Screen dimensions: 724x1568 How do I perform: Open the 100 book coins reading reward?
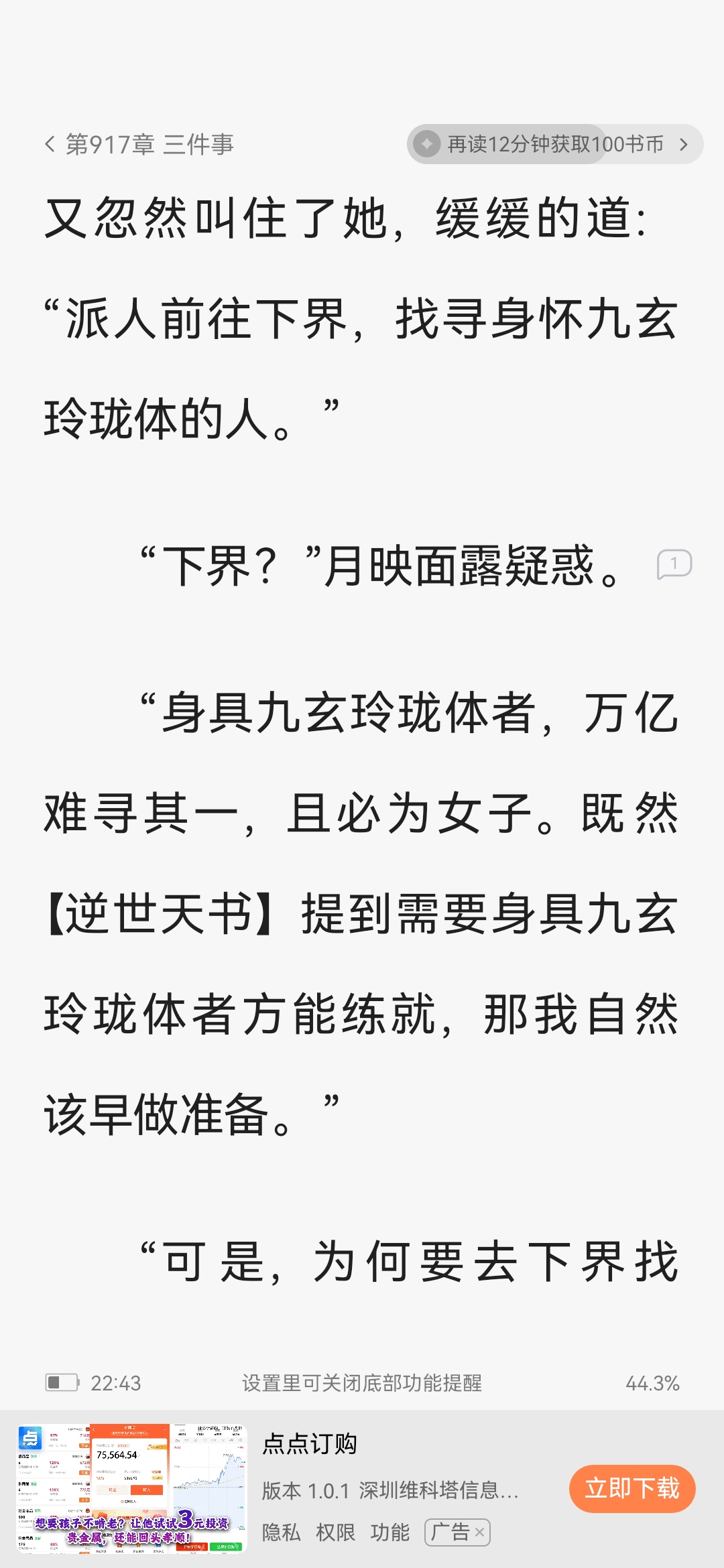click(554, 144)
